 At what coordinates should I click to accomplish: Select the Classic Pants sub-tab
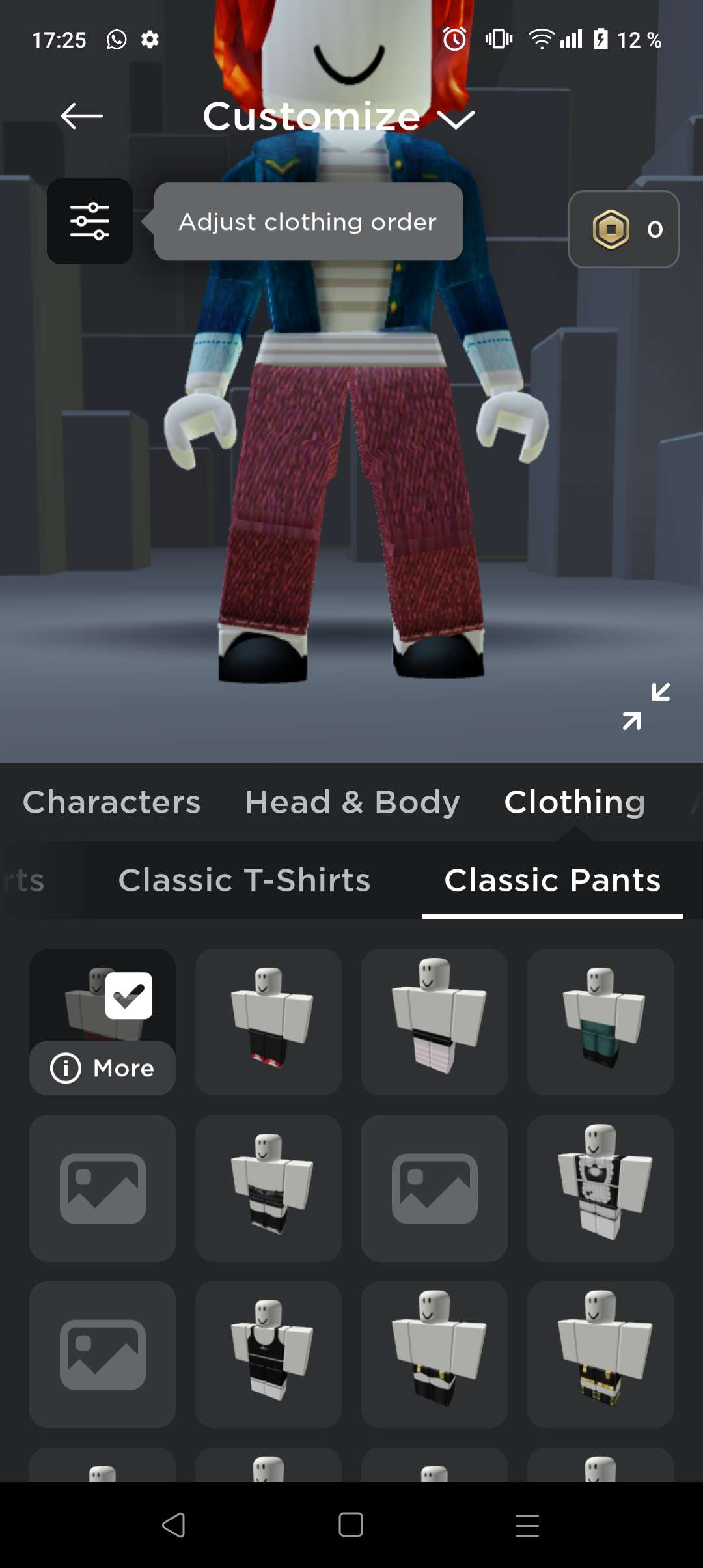[552, 880]
